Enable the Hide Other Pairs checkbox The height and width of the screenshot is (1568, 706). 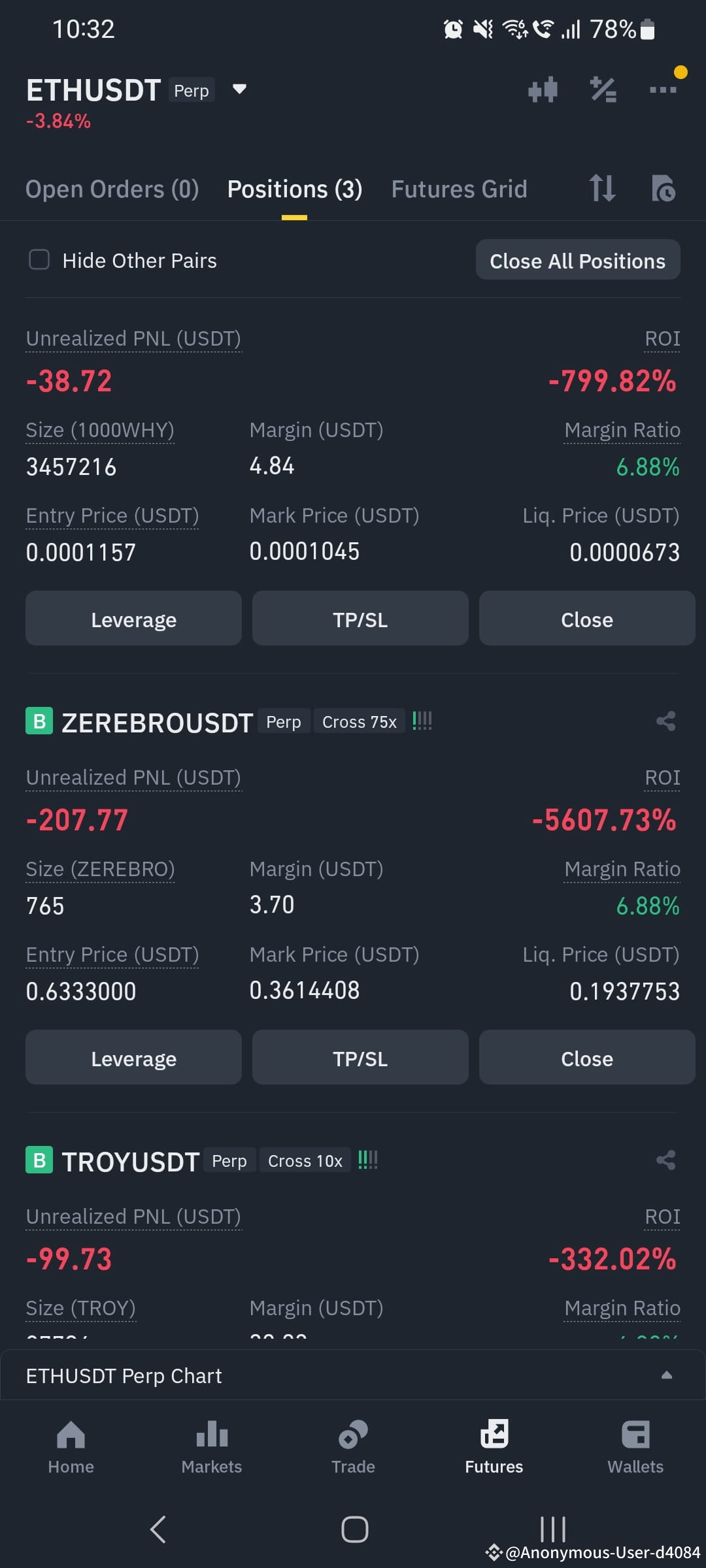(39, 259)
